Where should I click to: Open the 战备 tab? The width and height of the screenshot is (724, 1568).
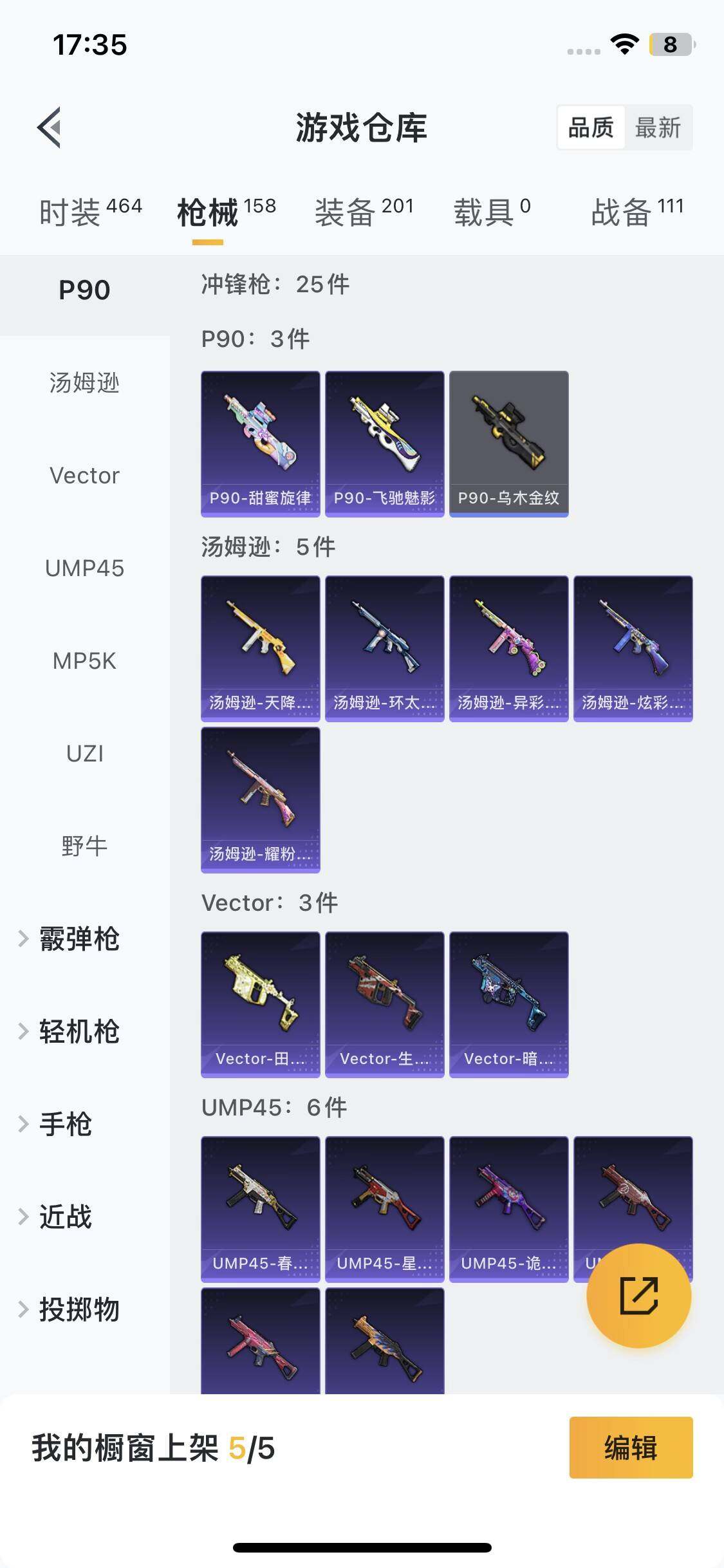(637, 212)
